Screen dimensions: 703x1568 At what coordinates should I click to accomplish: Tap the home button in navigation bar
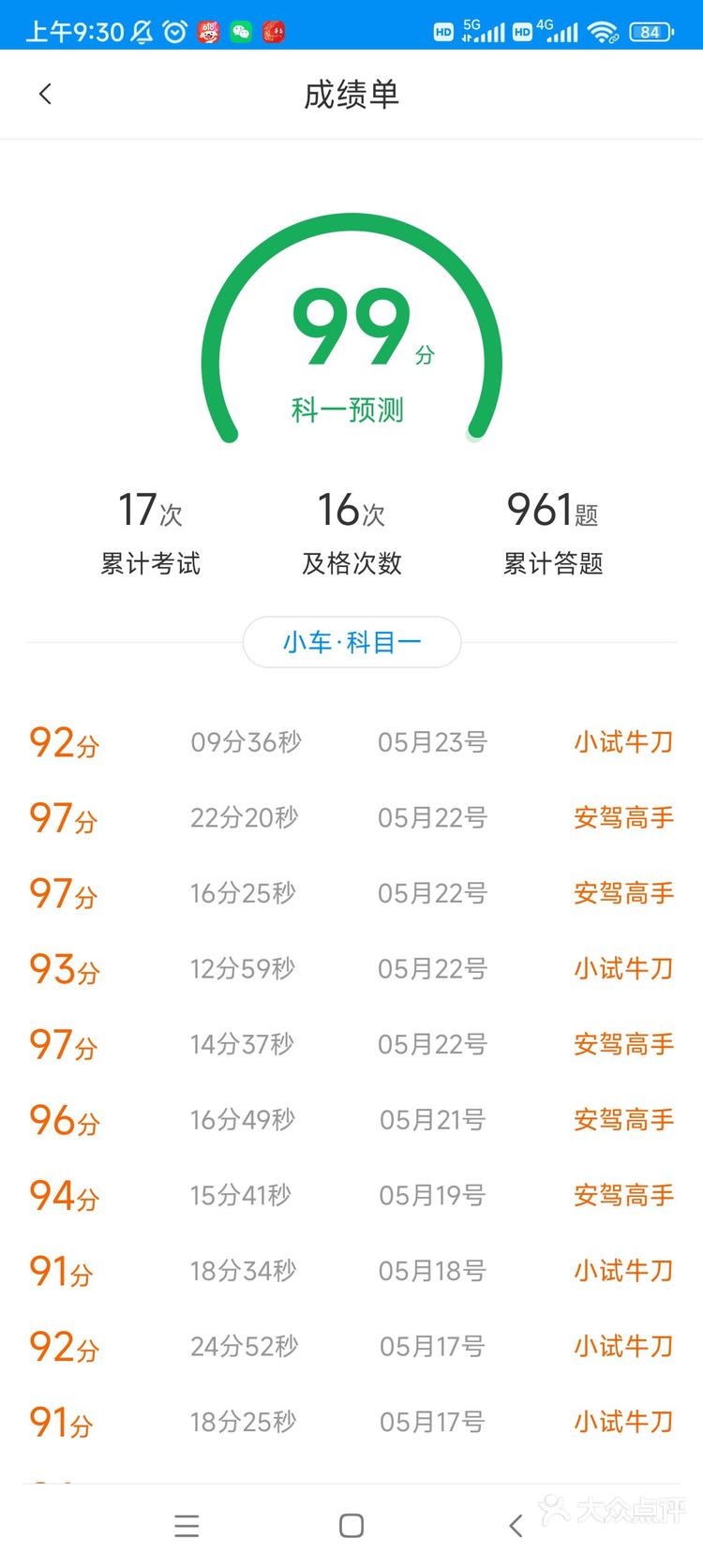351,1526
